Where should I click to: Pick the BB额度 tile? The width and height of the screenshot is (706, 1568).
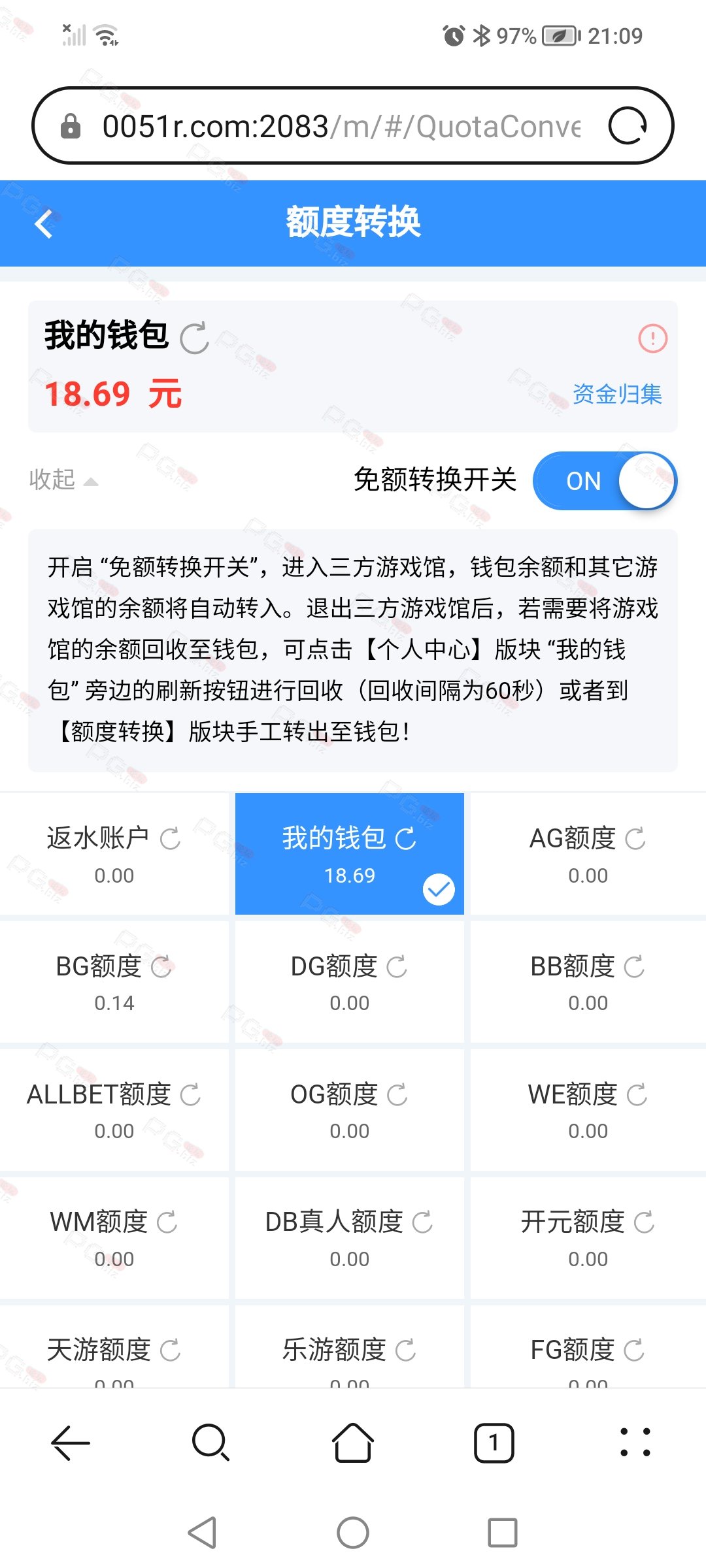click(588, 982)
